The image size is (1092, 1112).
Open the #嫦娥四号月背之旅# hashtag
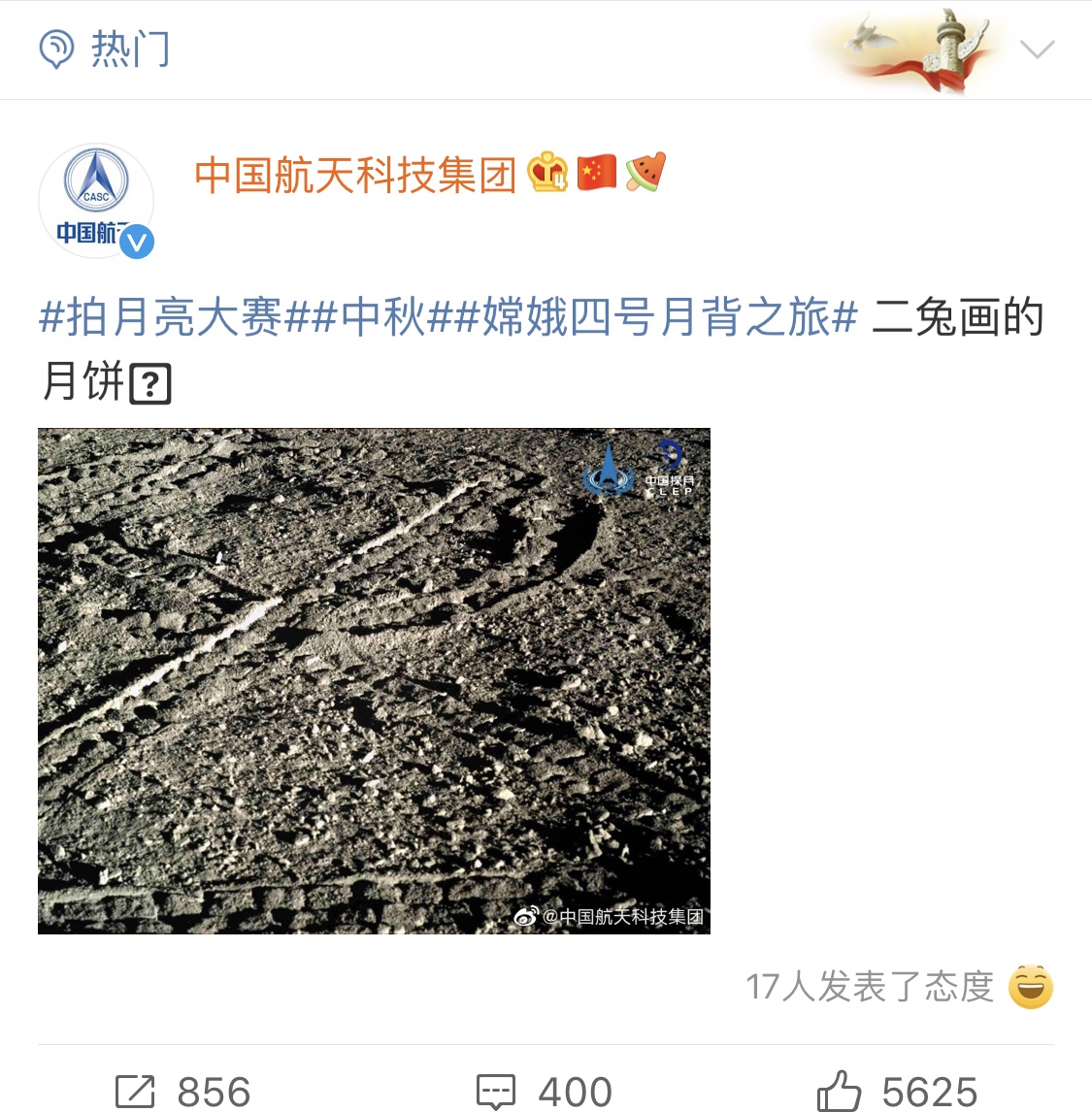pos(657,318)
